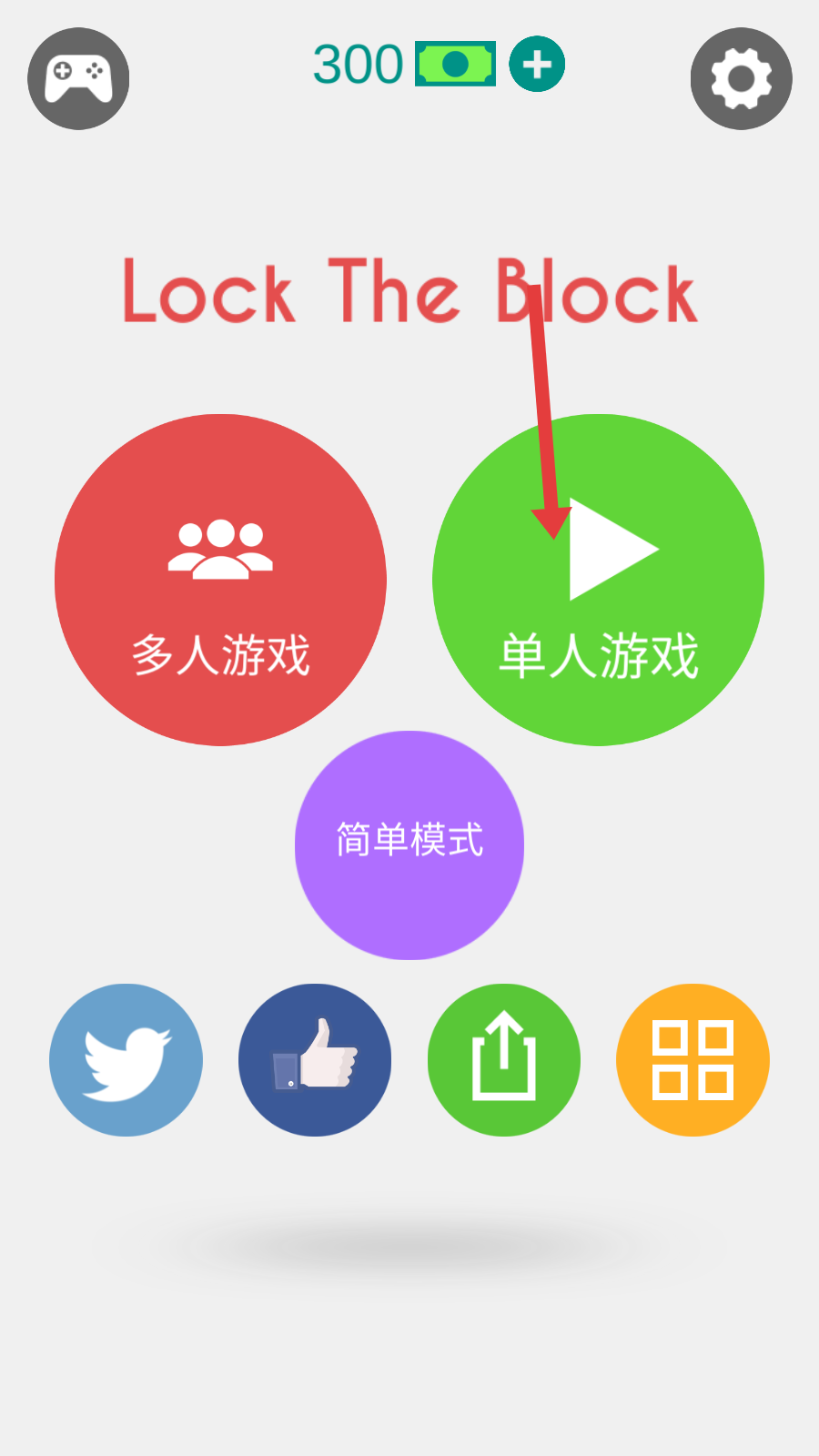Open the settings gear
Image resolution: width=819 pixels, height=1456 pixels.
click(x=741, y=78)
